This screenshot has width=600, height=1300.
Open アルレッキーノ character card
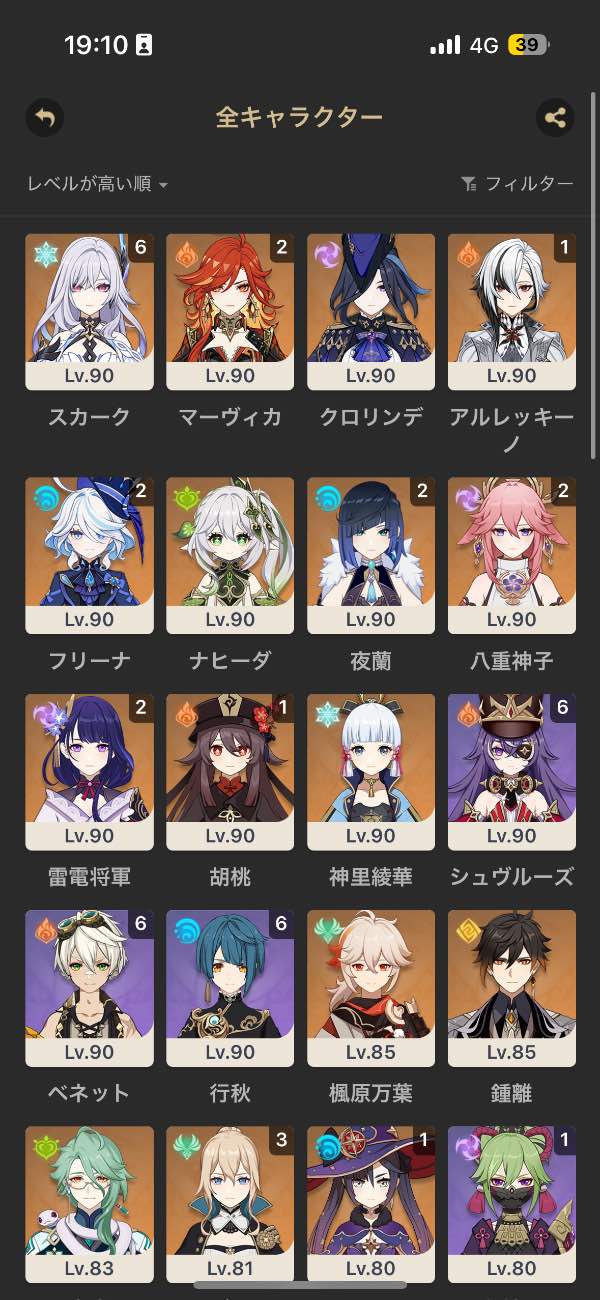click(512, 311)
